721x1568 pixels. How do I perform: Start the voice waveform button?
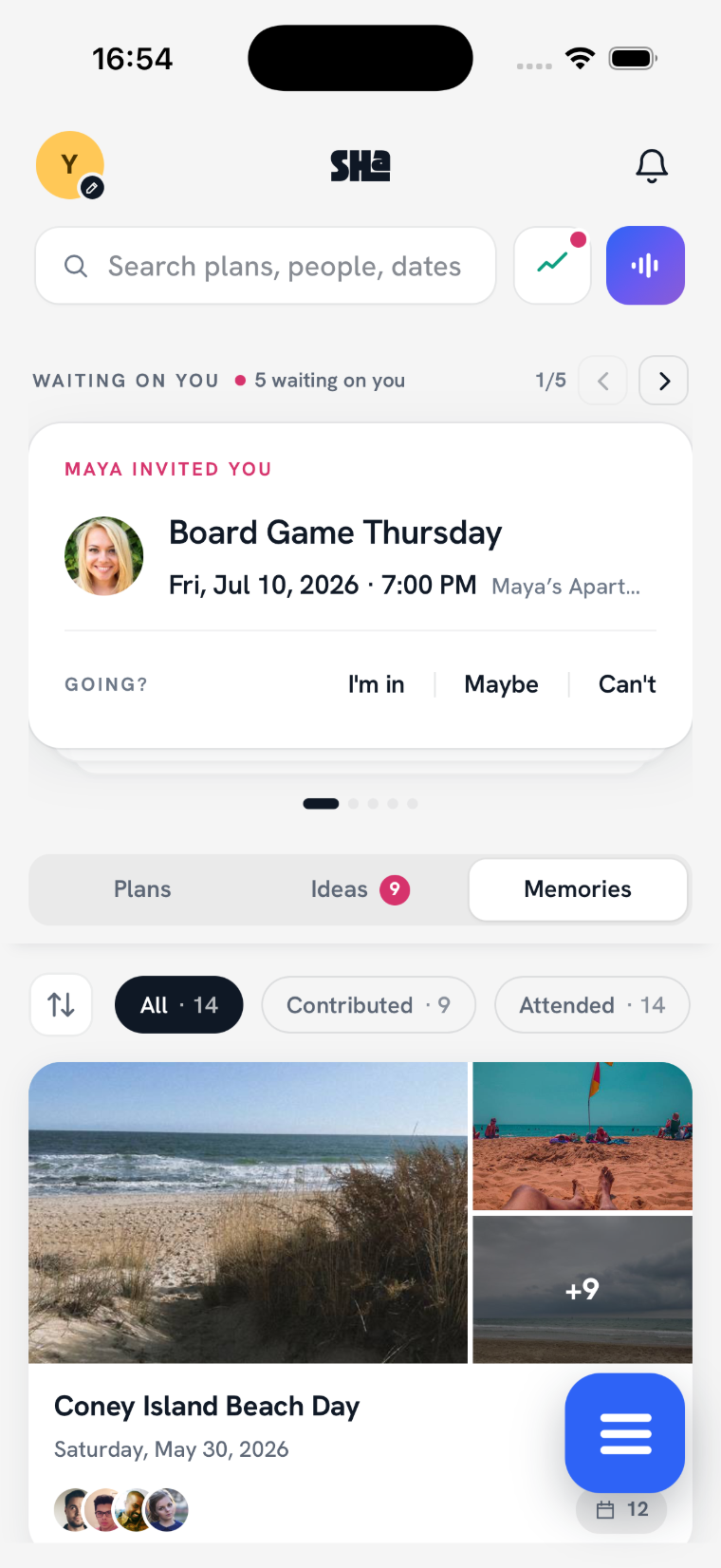(x=645, y=266)
